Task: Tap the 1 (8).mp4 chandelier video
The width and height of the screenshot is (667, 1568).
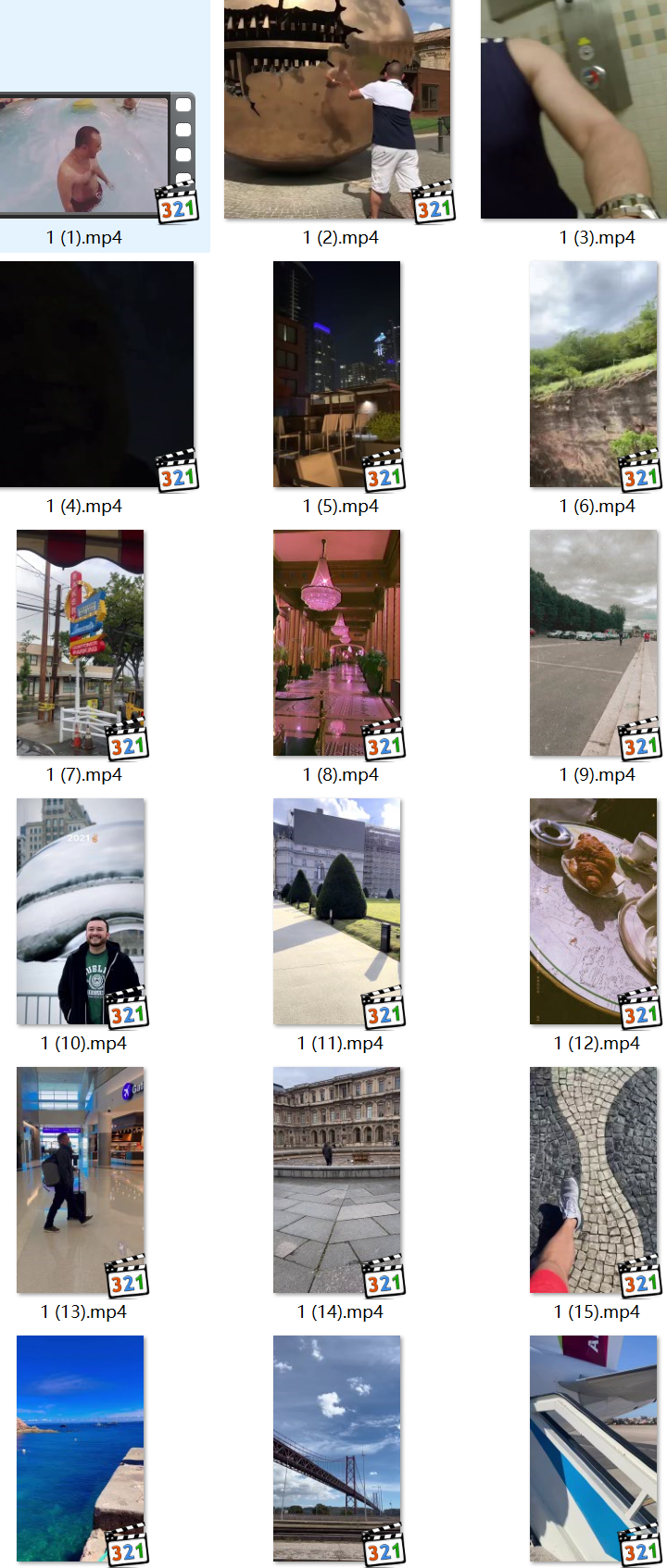Action: (x=336, y=643)
